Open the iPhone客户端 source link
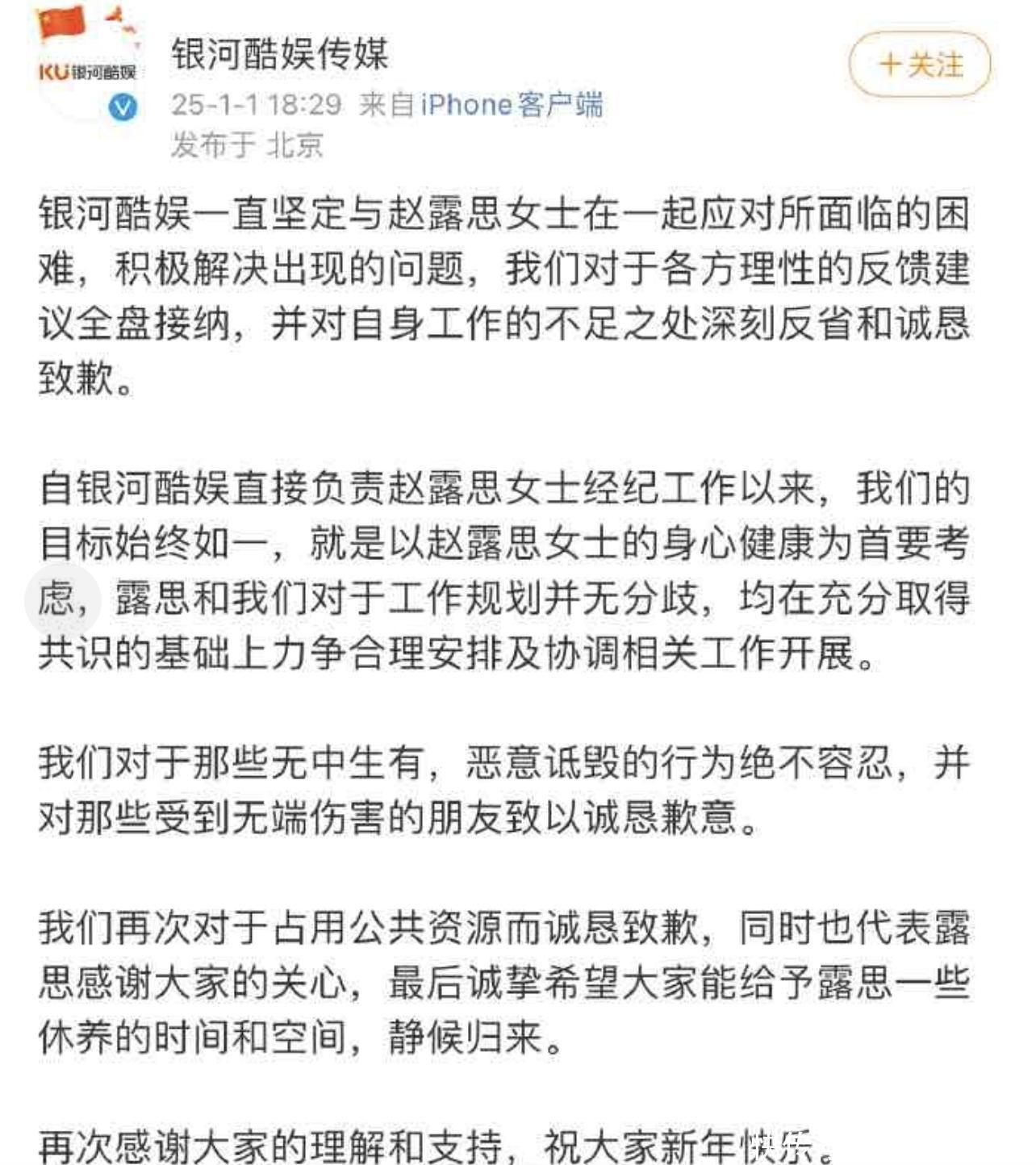 511,105
